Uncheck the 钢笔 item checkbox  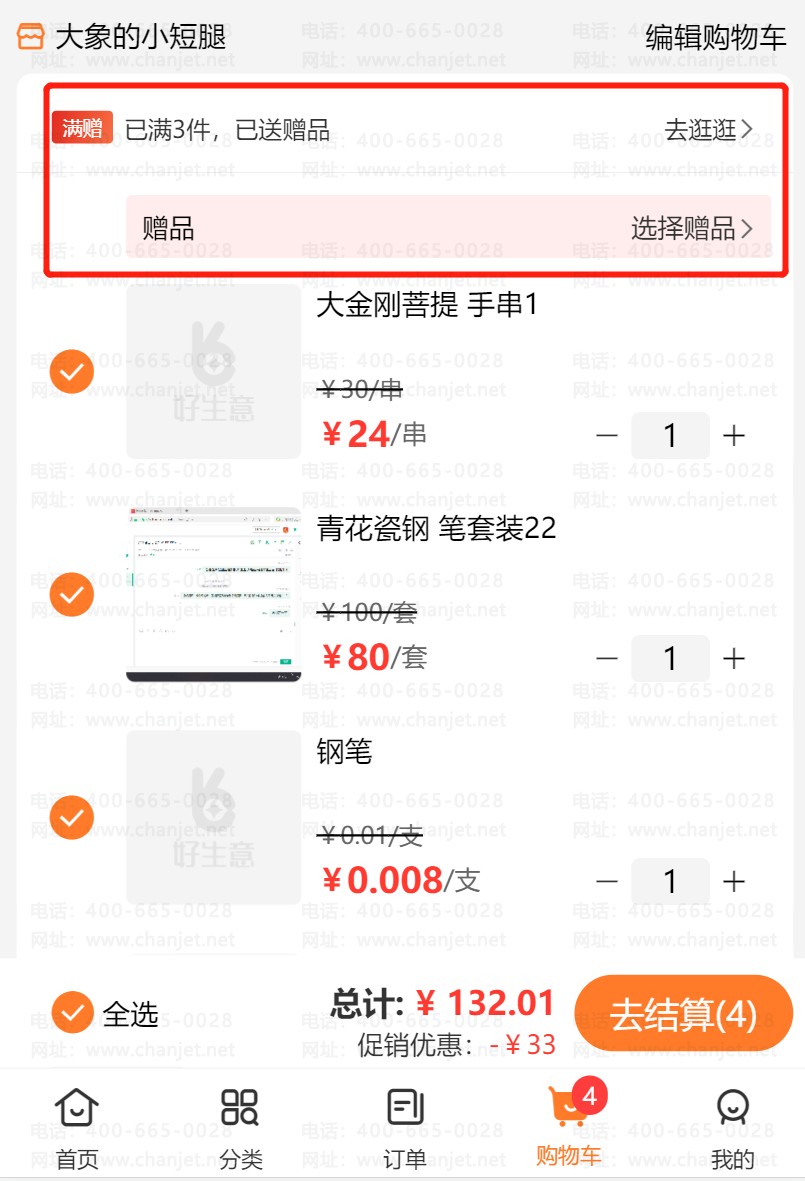tap(72, 818)
